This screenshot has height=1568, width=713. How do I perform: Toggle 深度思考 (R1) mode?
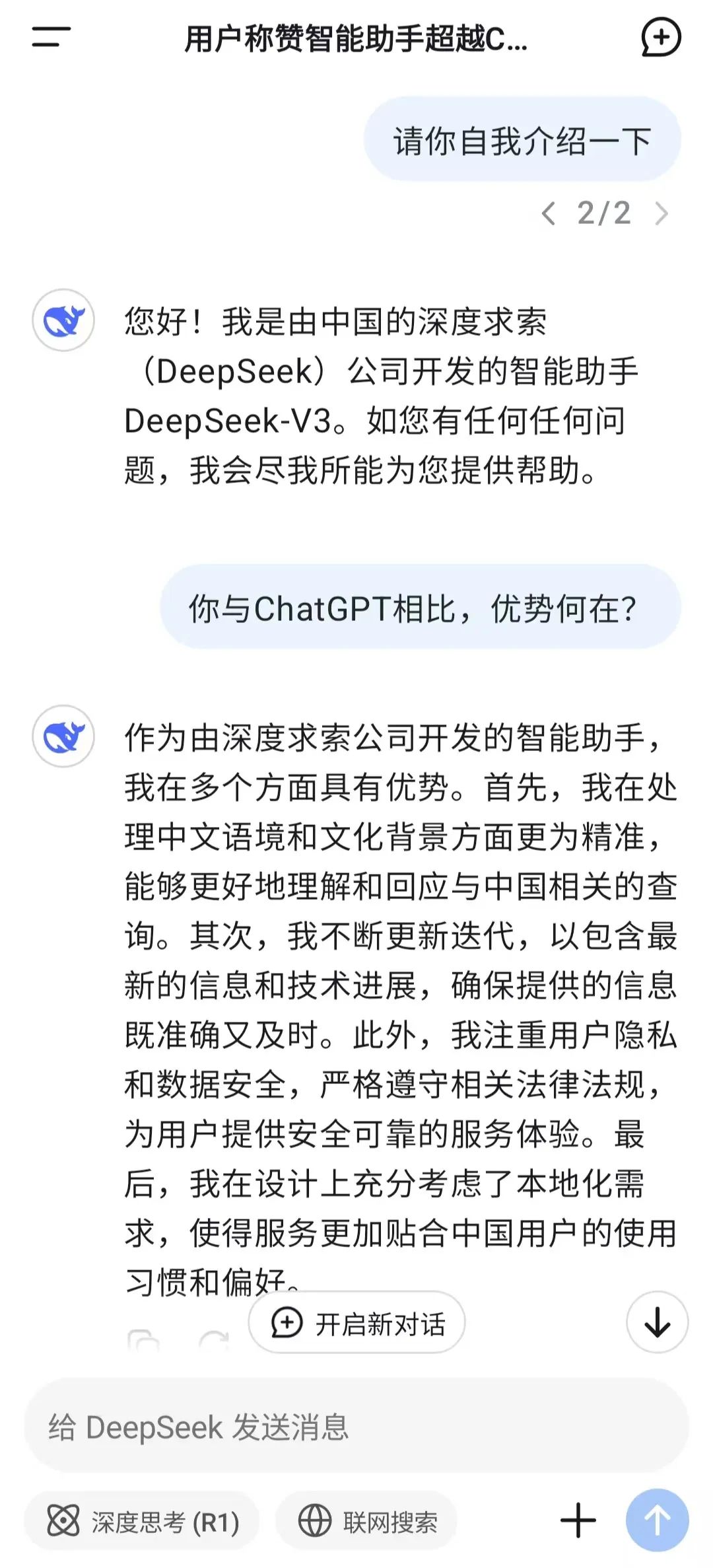pyautogui.click(x=142, y=1522)
